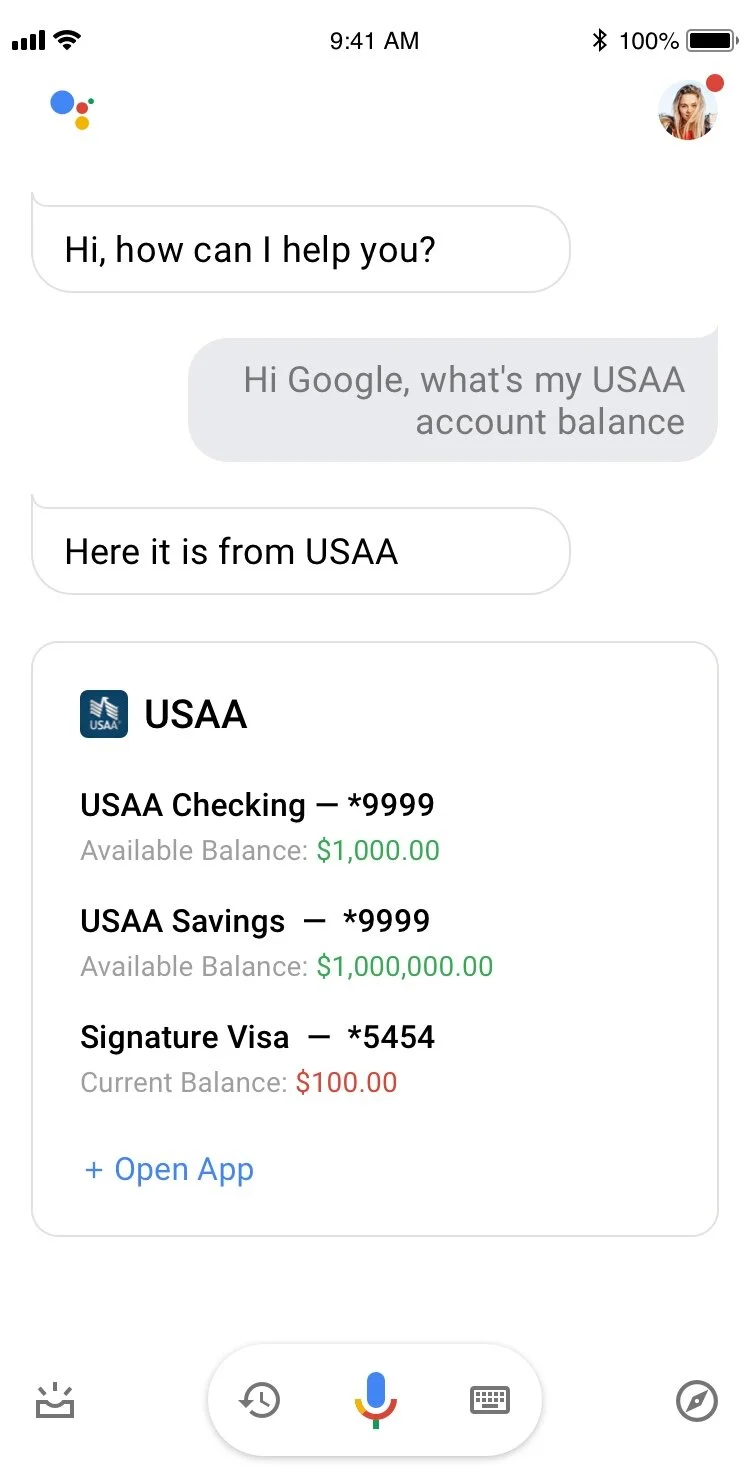Open the keyboard to type a query
Image resolution: width=750 pixels, height=1480 pixels.
[490, 1400]
